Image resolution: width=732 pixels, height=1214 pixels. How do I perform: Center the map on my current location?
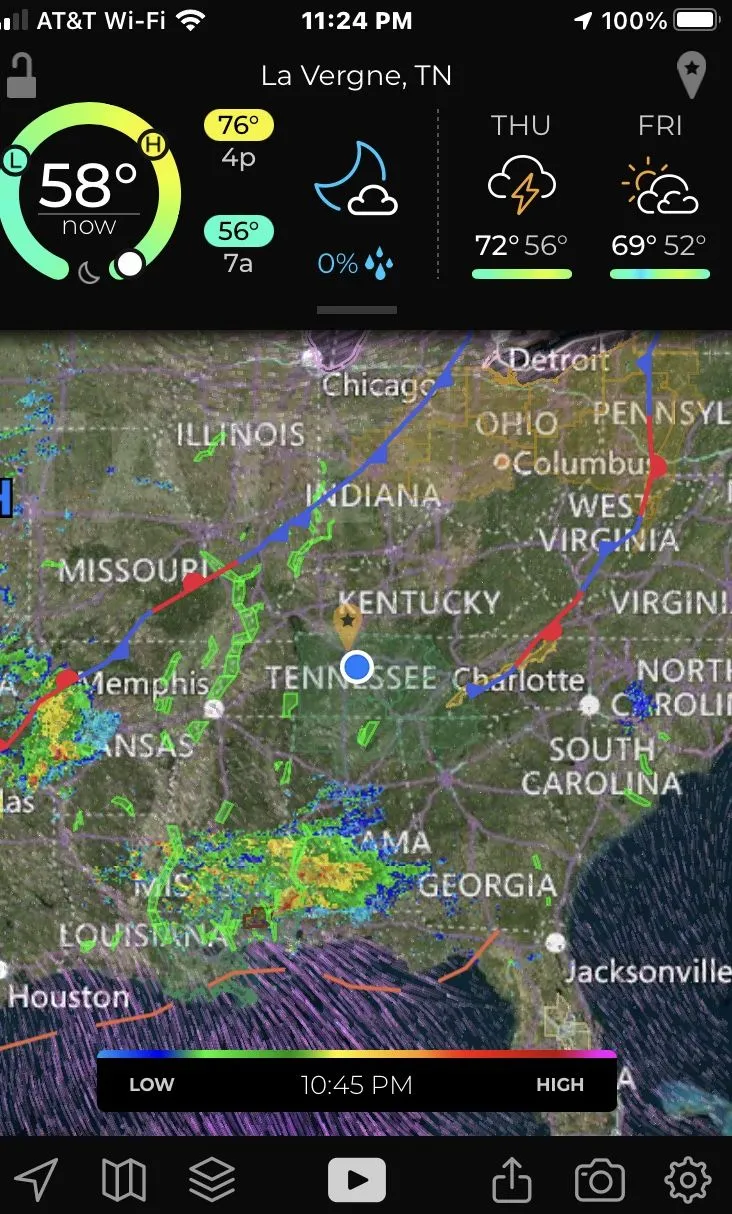(36, 1180)
